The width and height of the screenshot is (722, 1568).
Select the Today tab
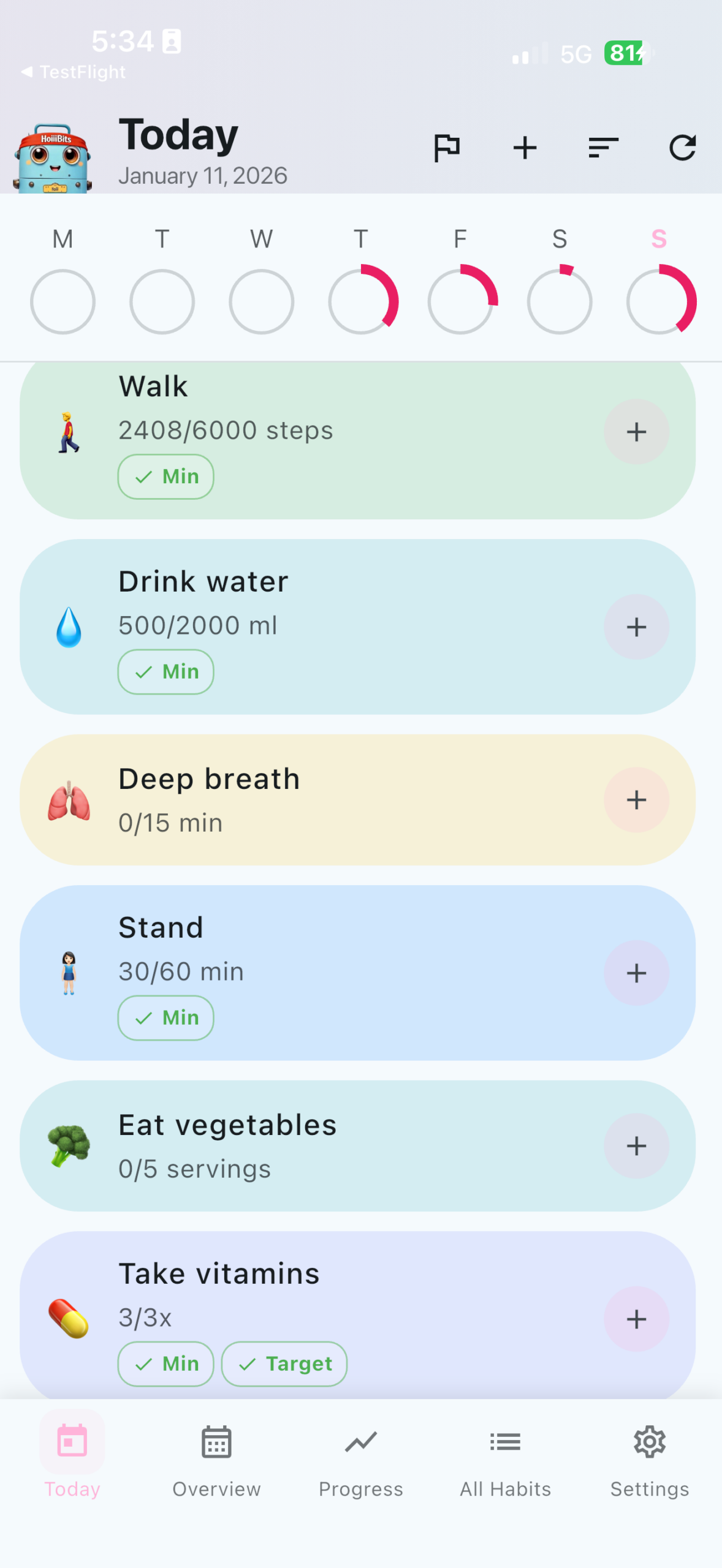[72, 1460]
